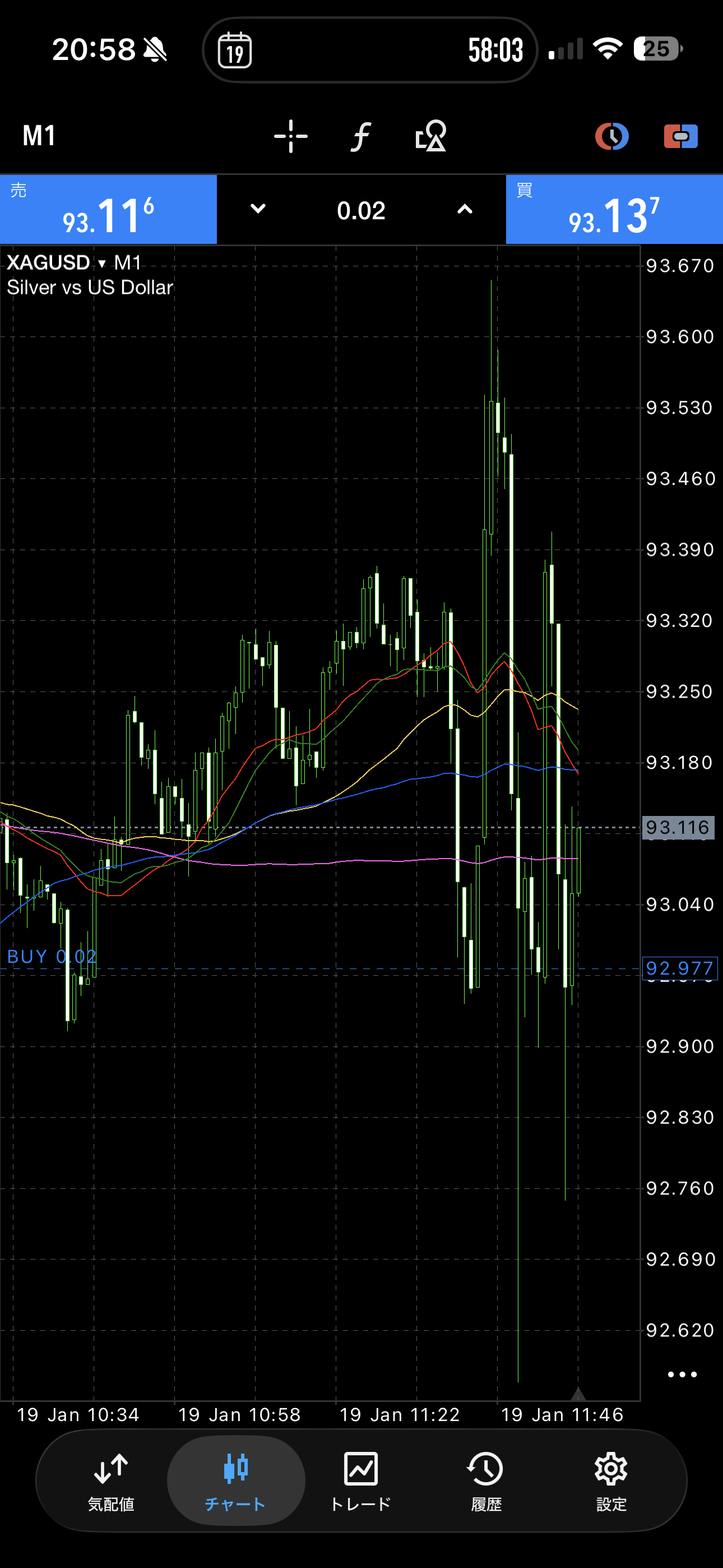The height and width of the screenshot is (1568, 723).
Task: Open the red and blue clock icon
Action: pos(611,136)
